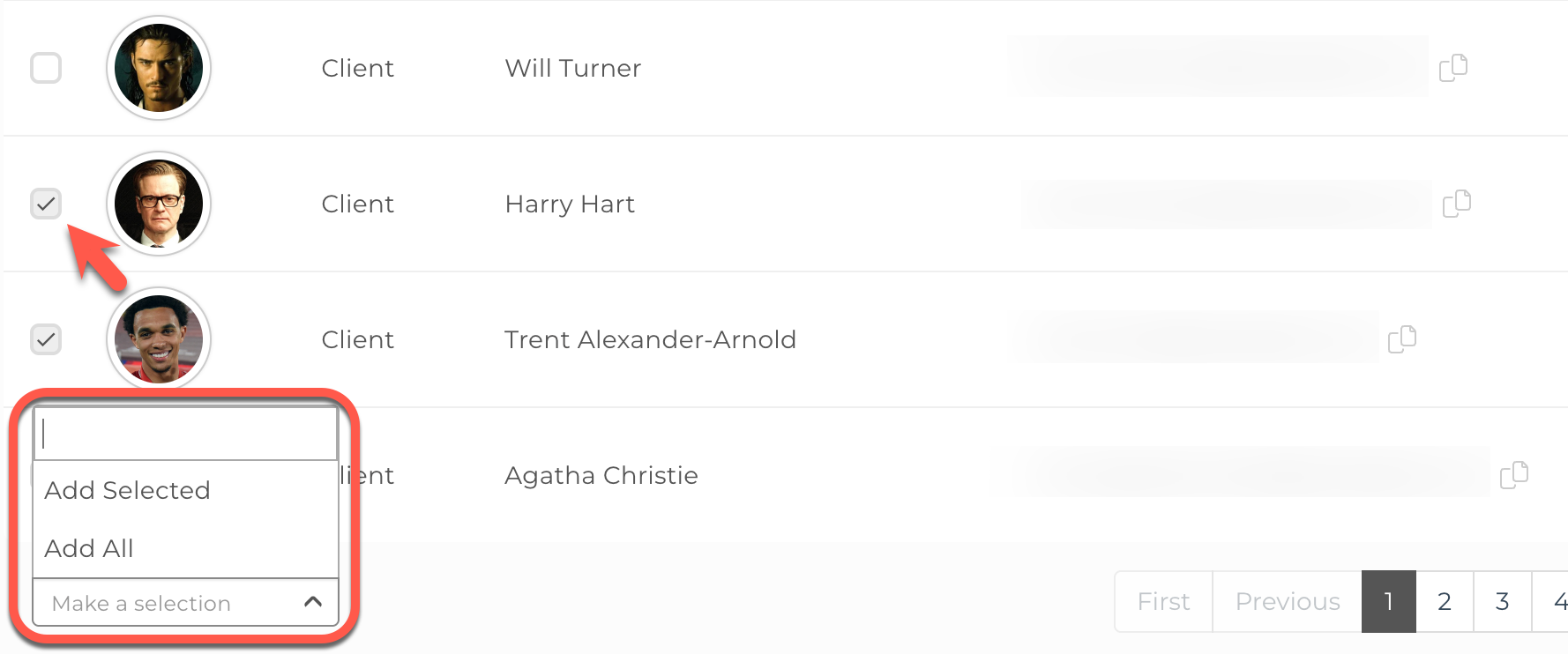Viewport: 1568px width, 654px height.
Task: Uncheck Harry Hart's checkbox
Action: [46, 204]
